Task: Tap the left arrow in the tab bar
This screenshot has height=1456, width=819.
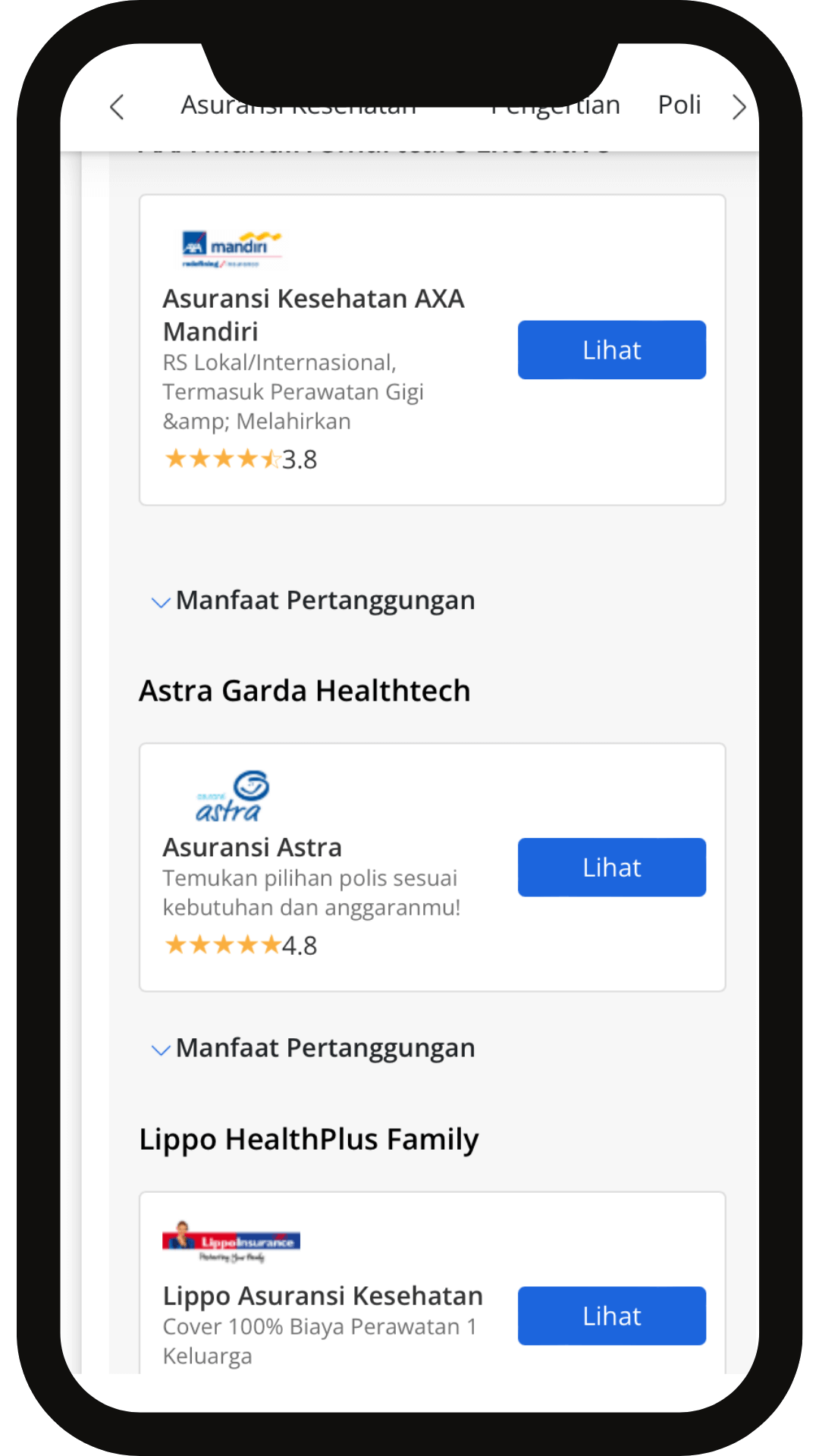Action: [x=117, y=107]
